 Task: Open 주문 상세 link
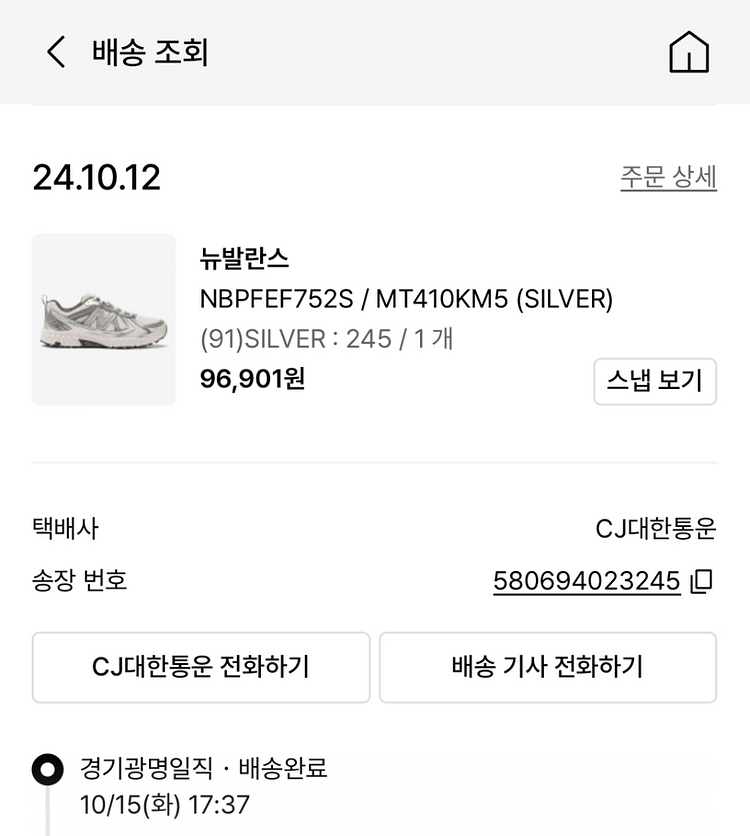point(668,176)
